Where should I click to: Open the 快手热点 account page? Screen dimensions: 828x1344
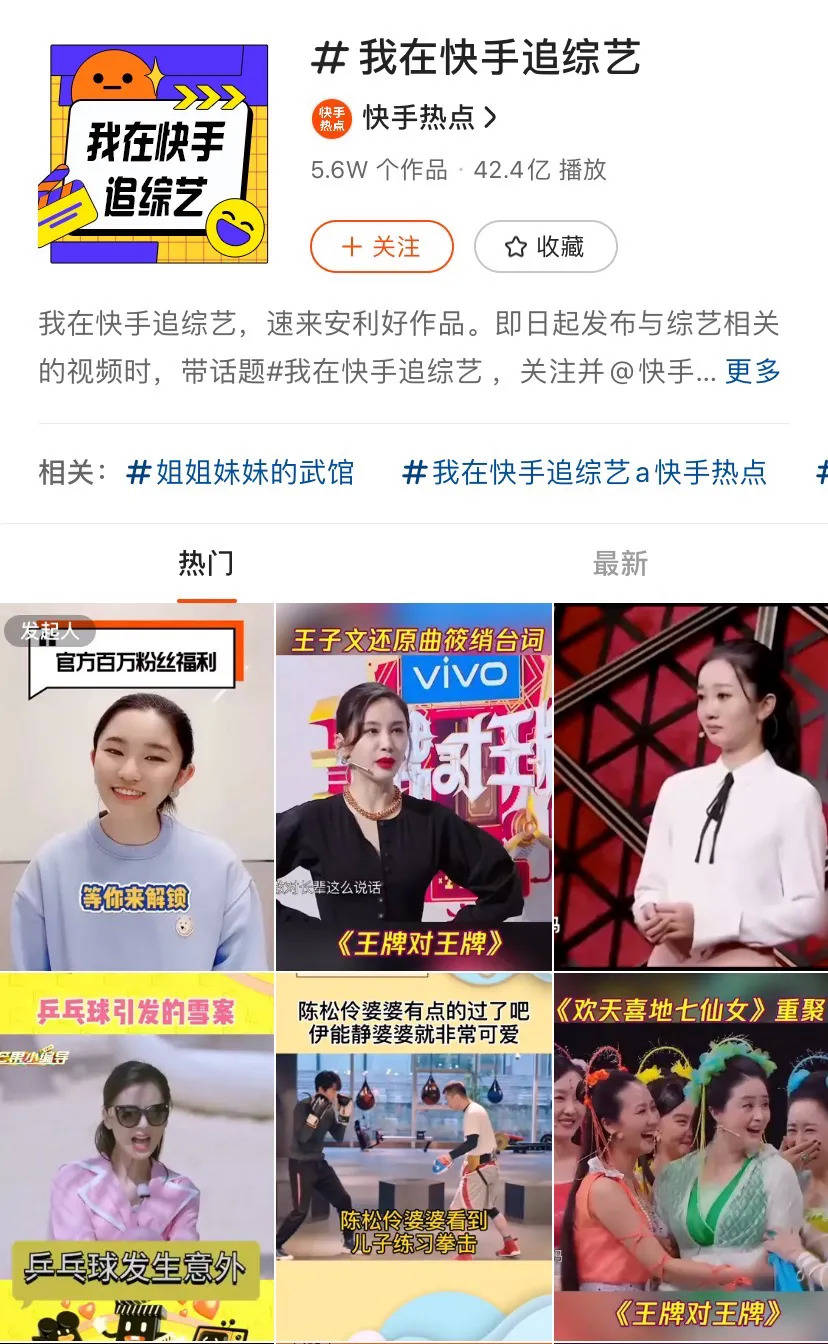(x=404, y=118)
